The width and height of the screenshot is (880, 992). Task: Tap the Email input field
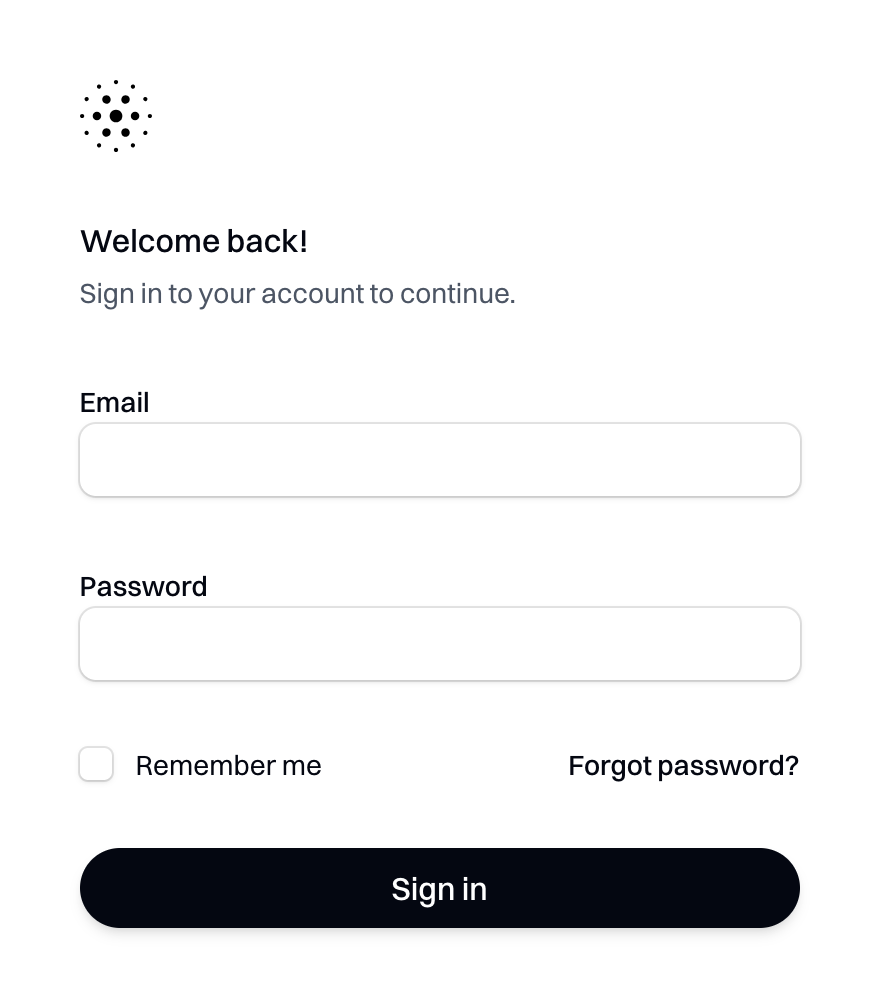[440, 460]
